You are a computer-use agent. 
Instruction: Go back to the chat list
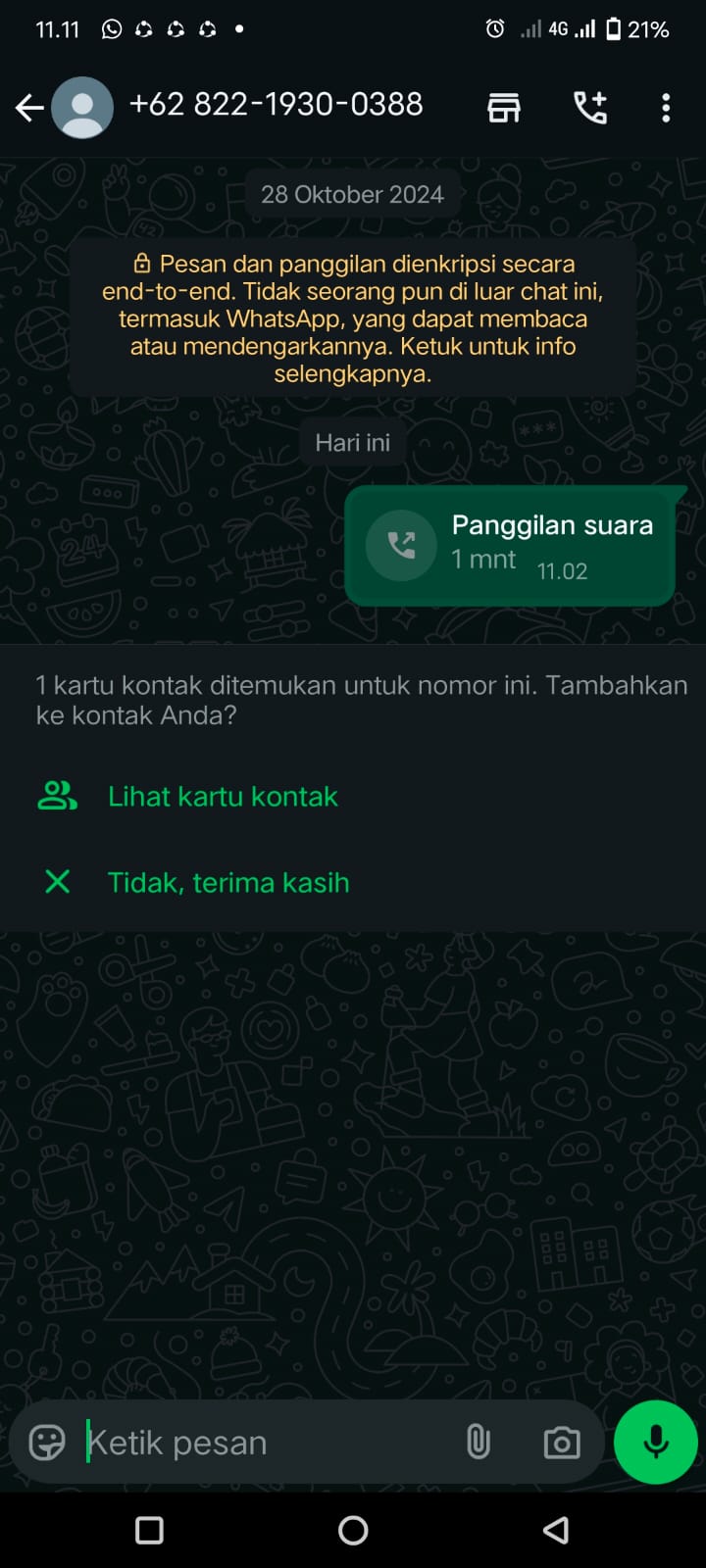(x=29, y=108)
